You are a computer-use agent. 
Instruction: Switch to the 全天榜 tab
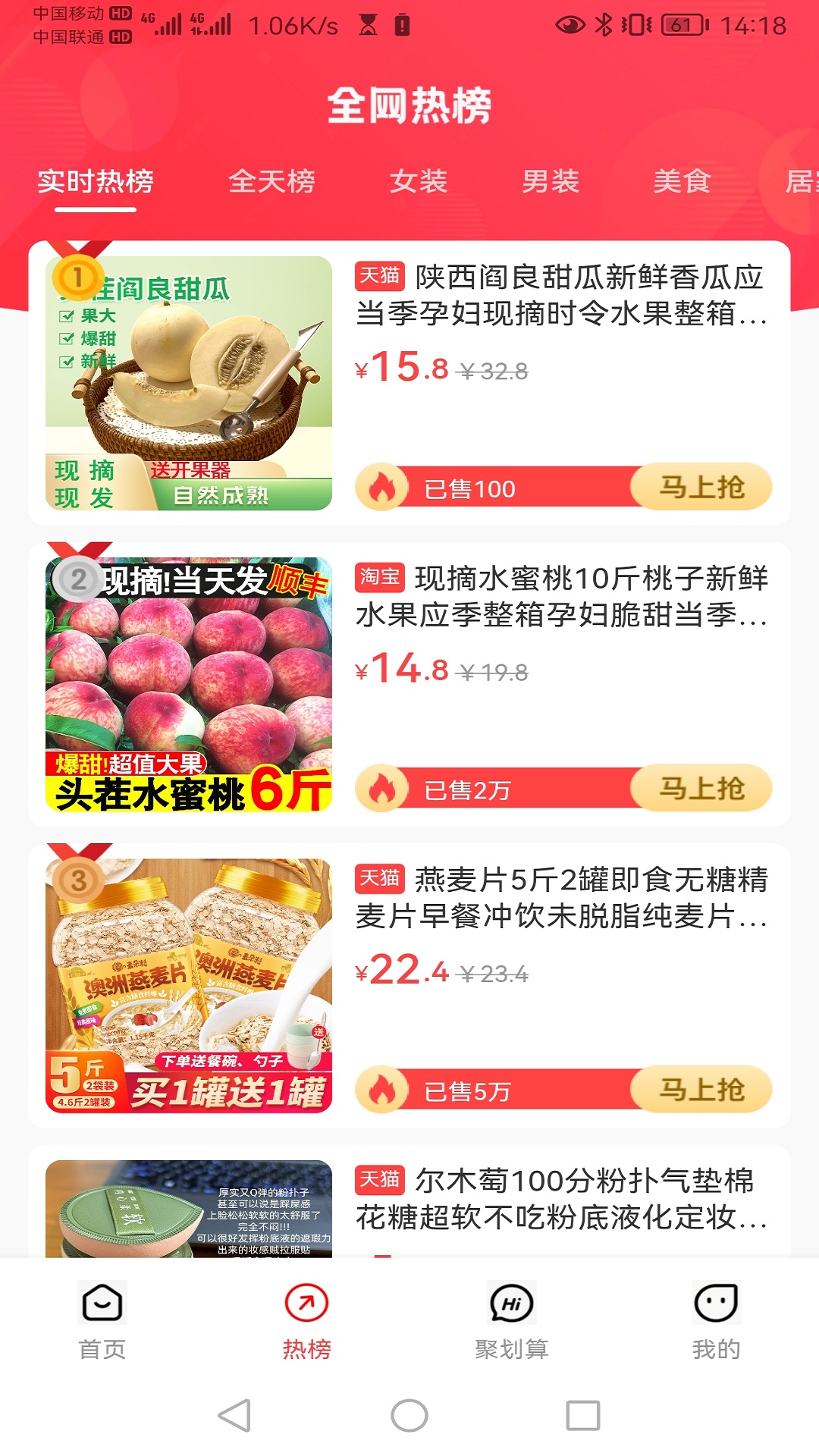[x=274, y=182]
